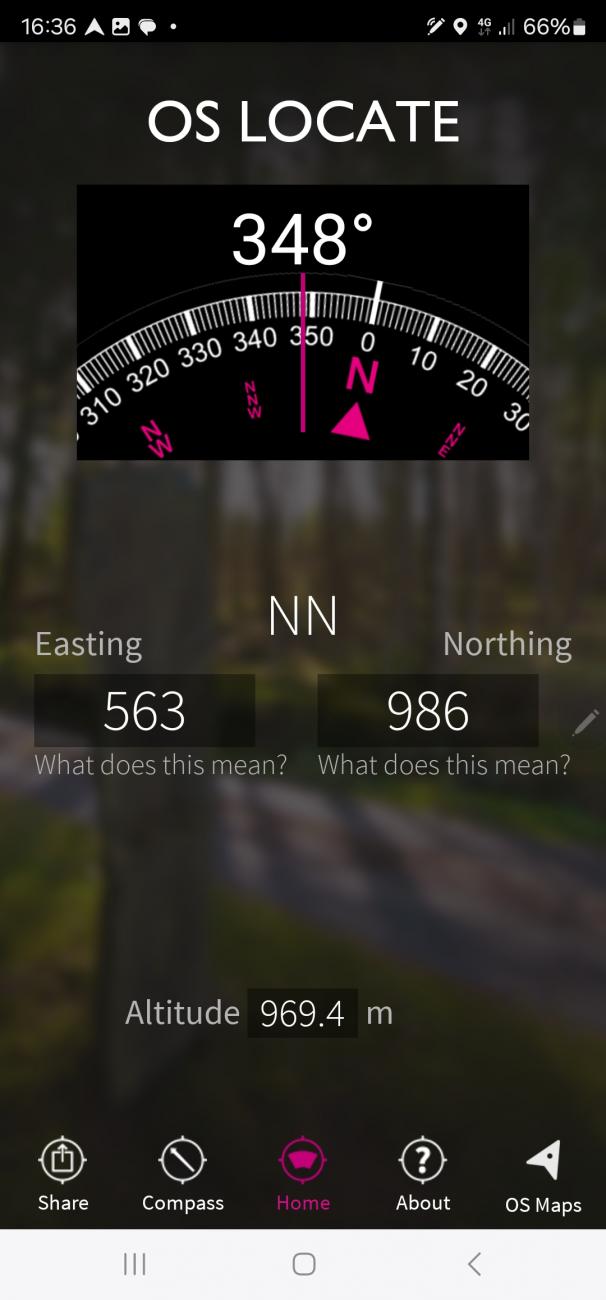Image resolution: width=606 pixels, height=1300 pixels.
Task: Go back using the system back button
Action: tap(475, 1264)
